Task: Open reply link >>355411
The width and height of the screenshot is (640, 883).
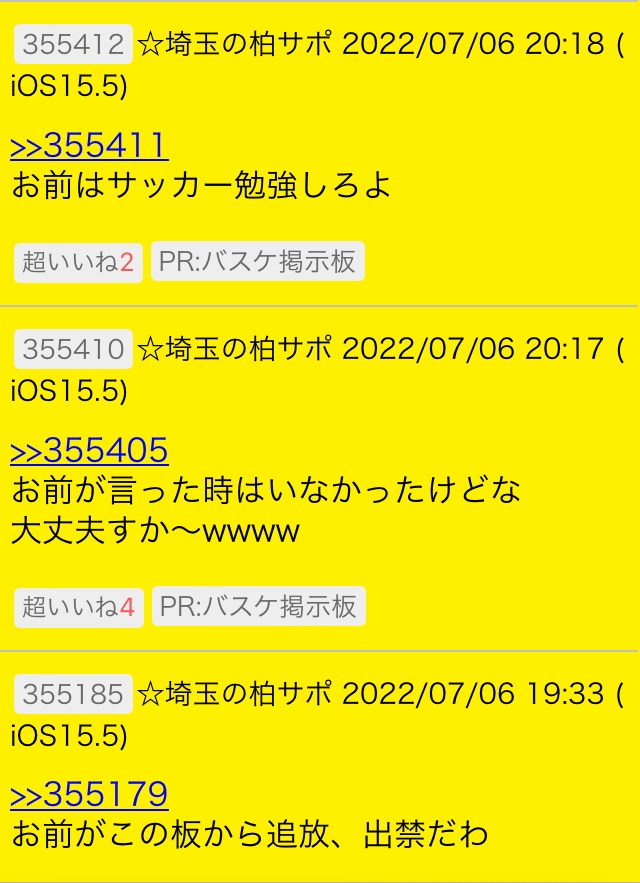Action: [x=89, y=146]
